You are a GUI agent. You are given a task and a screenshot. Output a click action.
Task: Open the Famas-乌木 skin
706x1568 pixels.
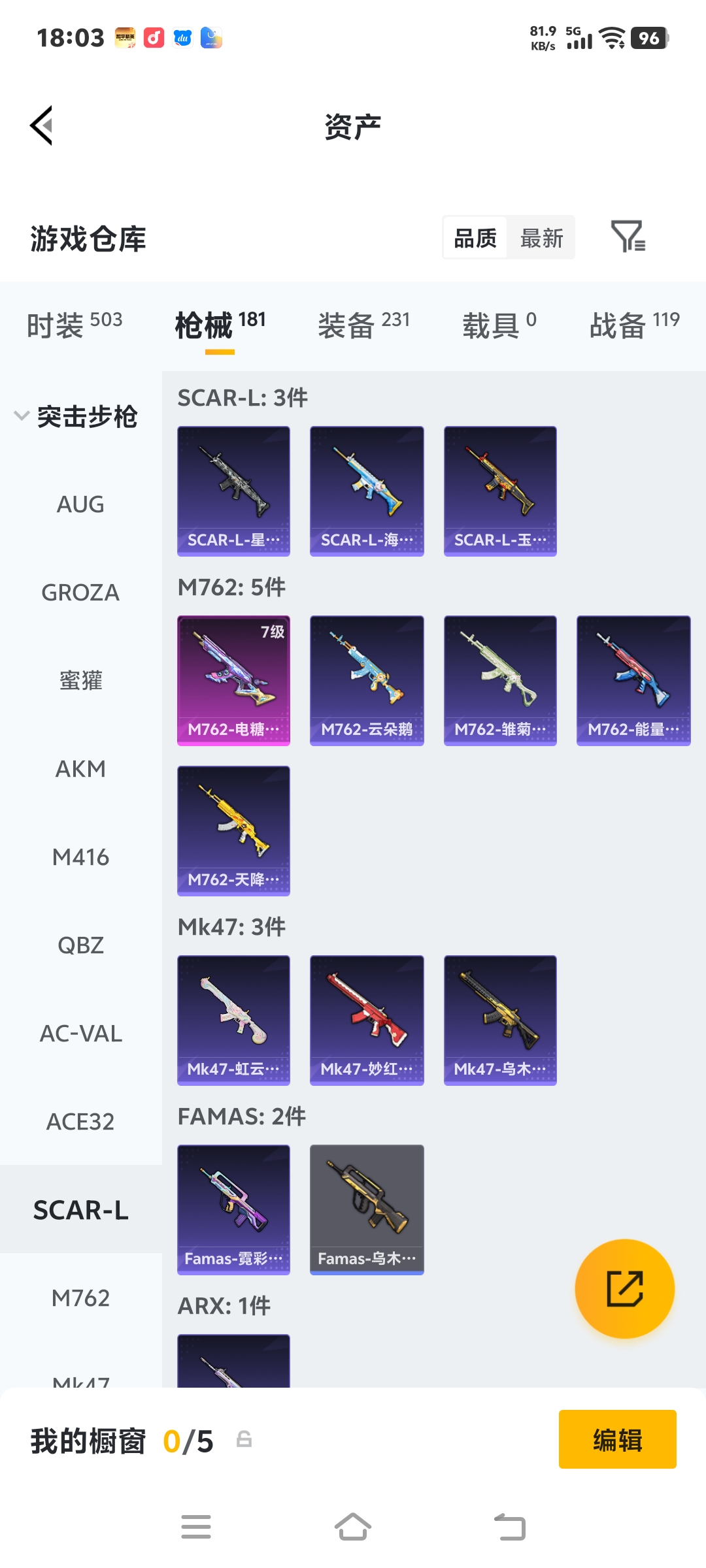367,1209
